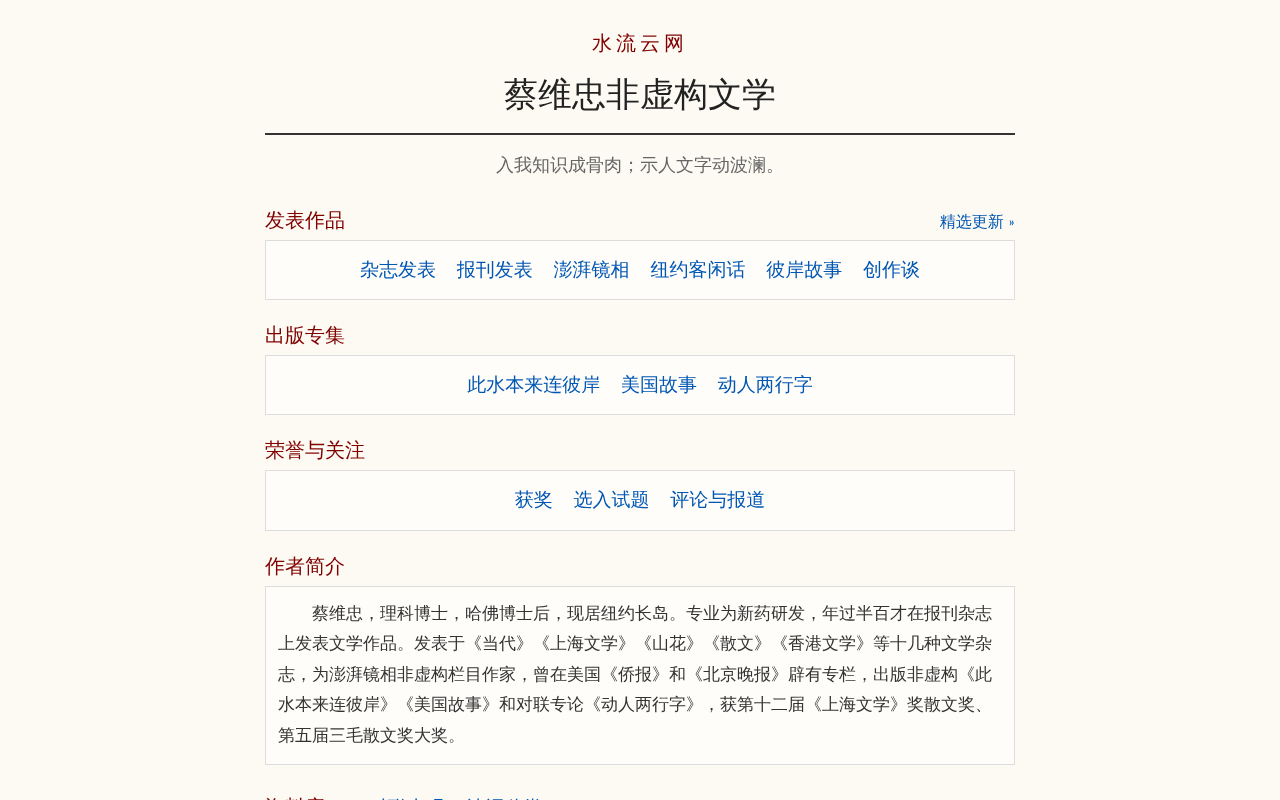Go to 报刊发表

coord(495,270)
